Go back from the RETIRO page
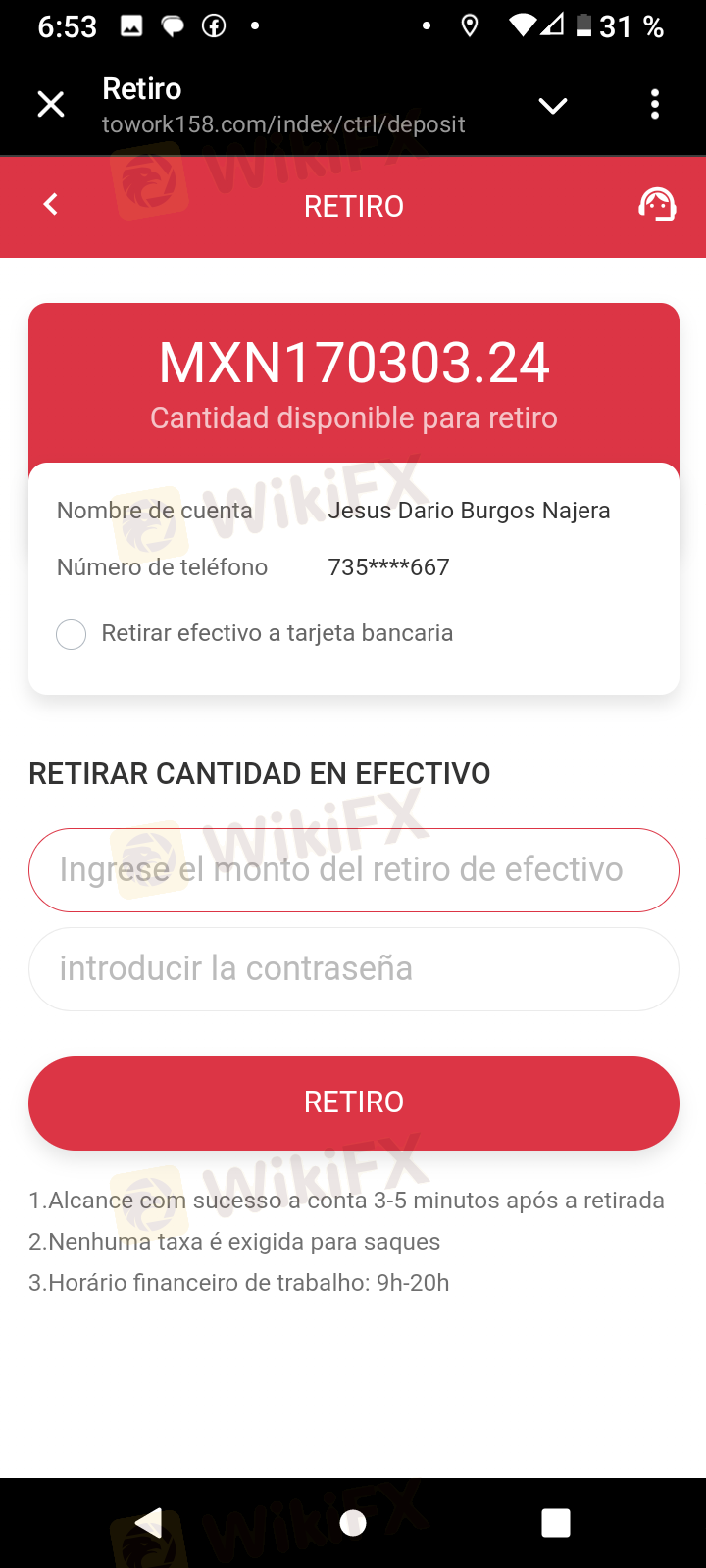Image resolution: width=706 pixels, height=1568 pixels. (51, 204)
